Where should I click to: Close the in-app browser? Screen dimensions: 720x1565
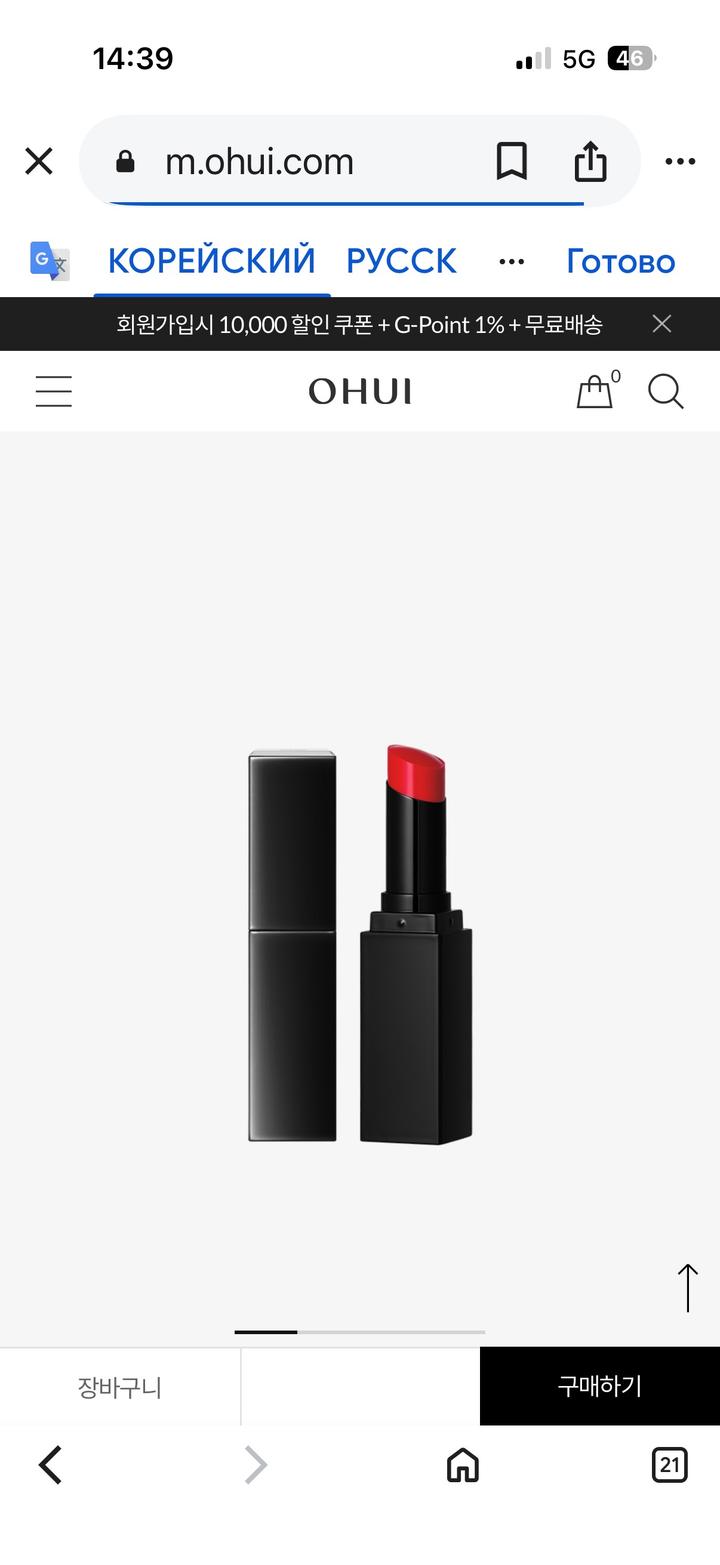[39, 161]
